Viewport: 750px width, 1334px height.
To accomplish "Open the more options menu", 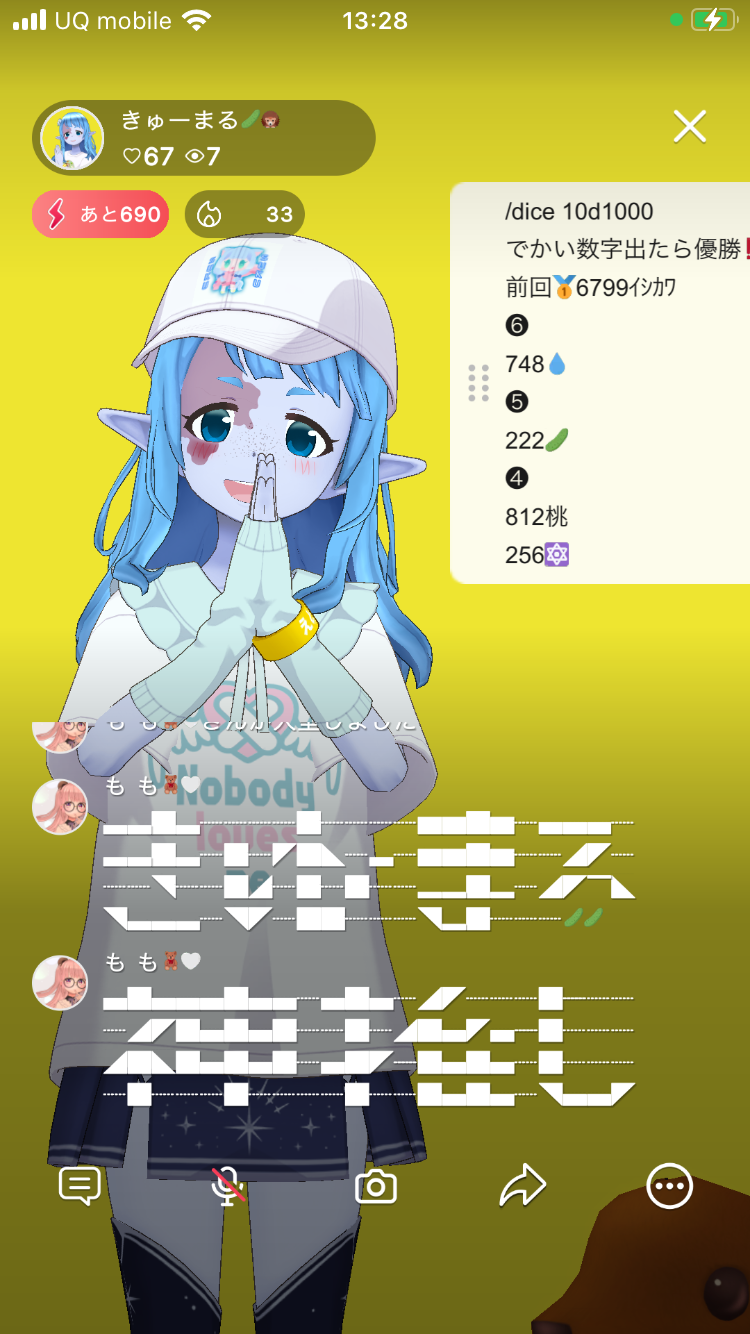I will pyautogui.click(x=669, y=1187).
